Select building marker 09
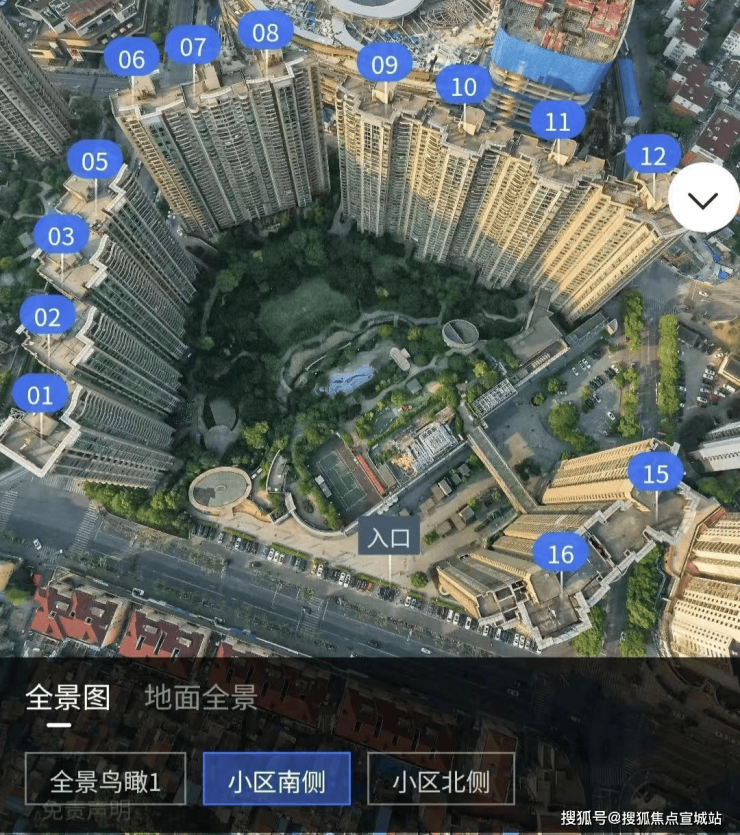The height and width of the screenshot is (835, 740). [384, 65]
